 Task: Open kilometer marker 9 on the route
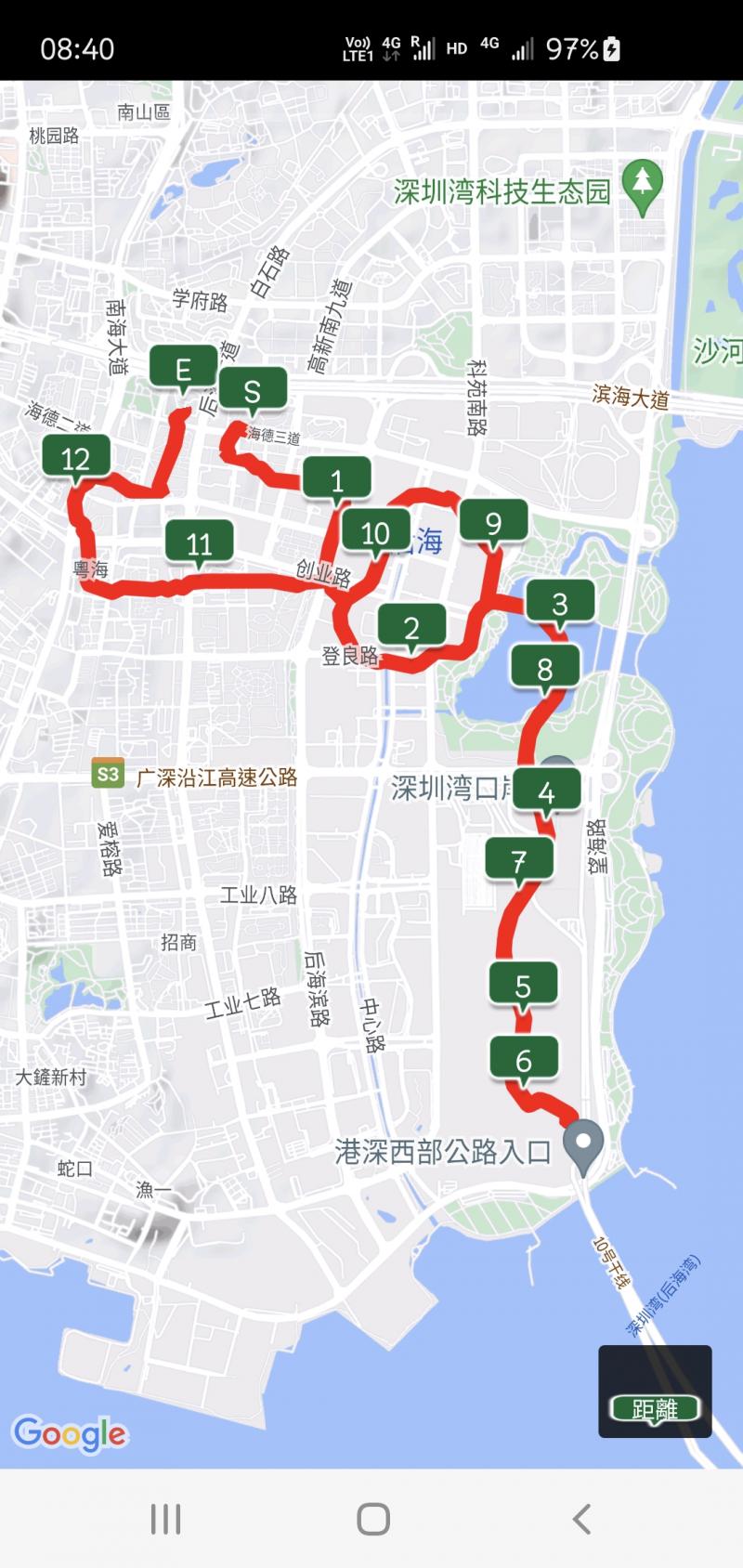pyautogui.click(x=493, y=524)
